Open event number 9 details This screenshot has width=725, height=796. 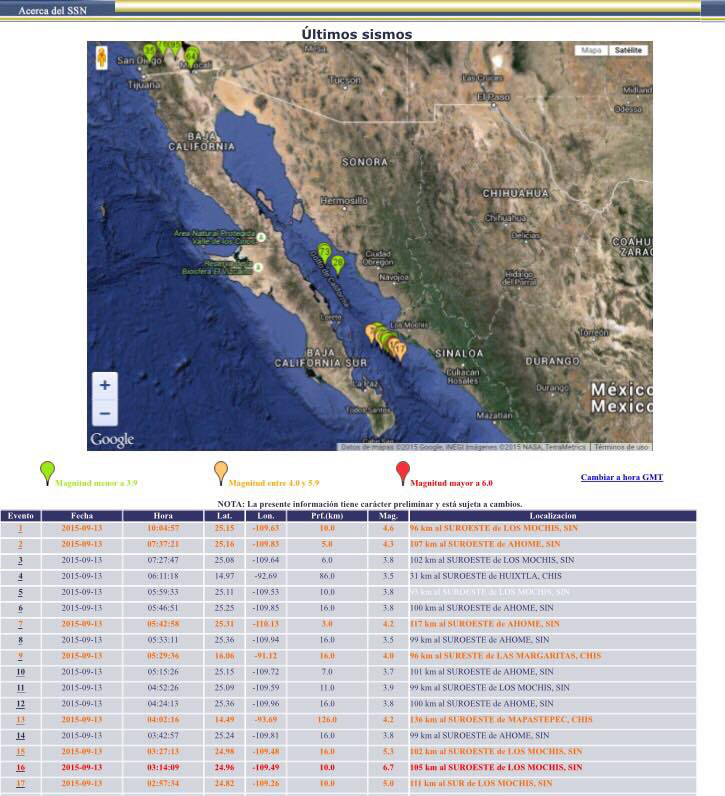pos(20,656)
